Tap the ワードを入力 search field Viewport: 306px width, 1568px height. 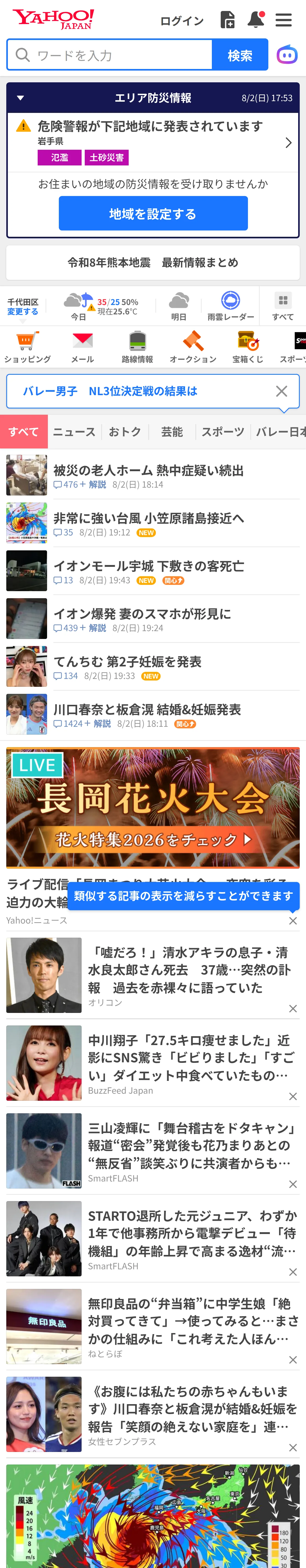click(x=110, y=55)
